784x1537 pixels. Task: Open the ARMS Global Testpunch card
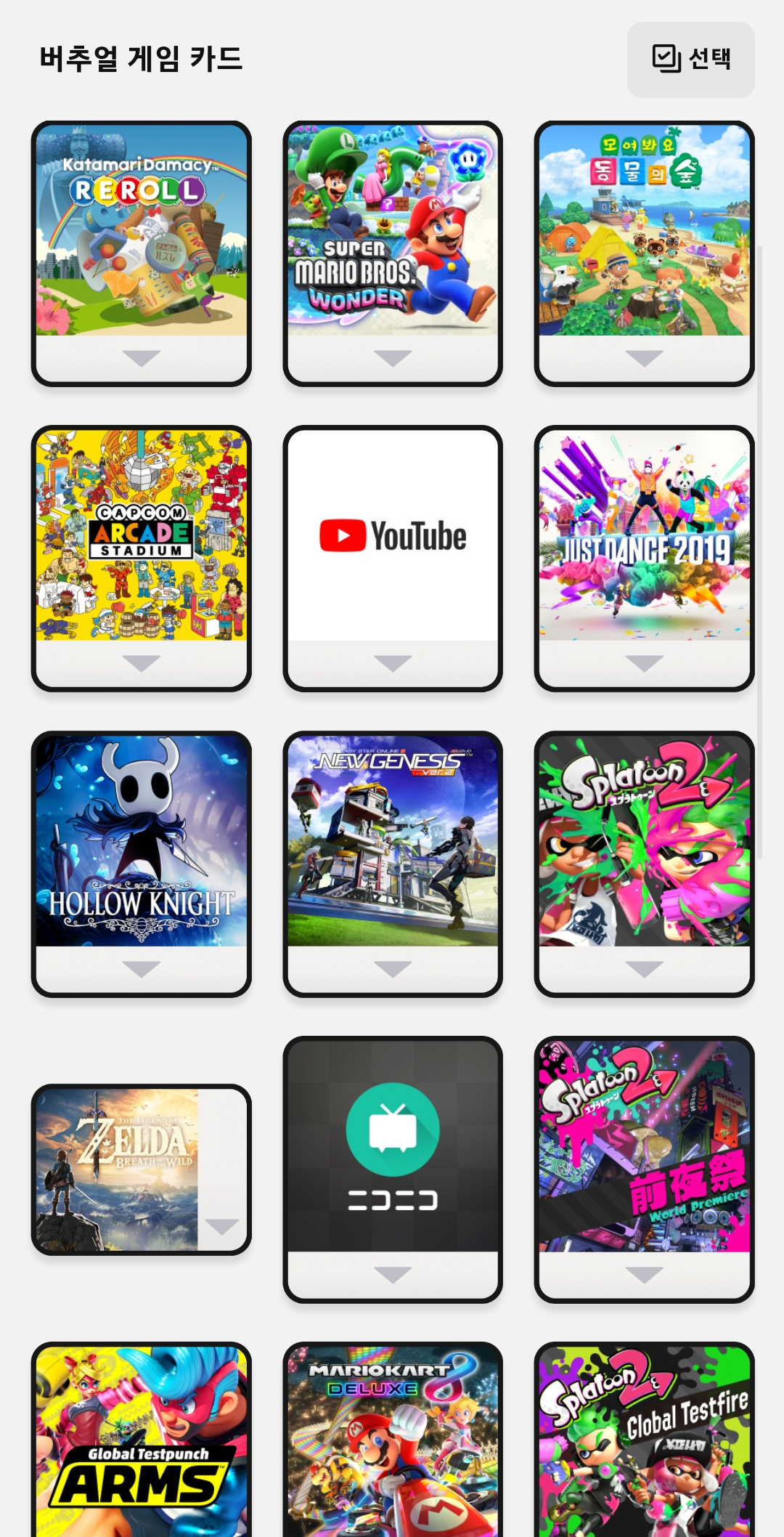(142, 1441)
